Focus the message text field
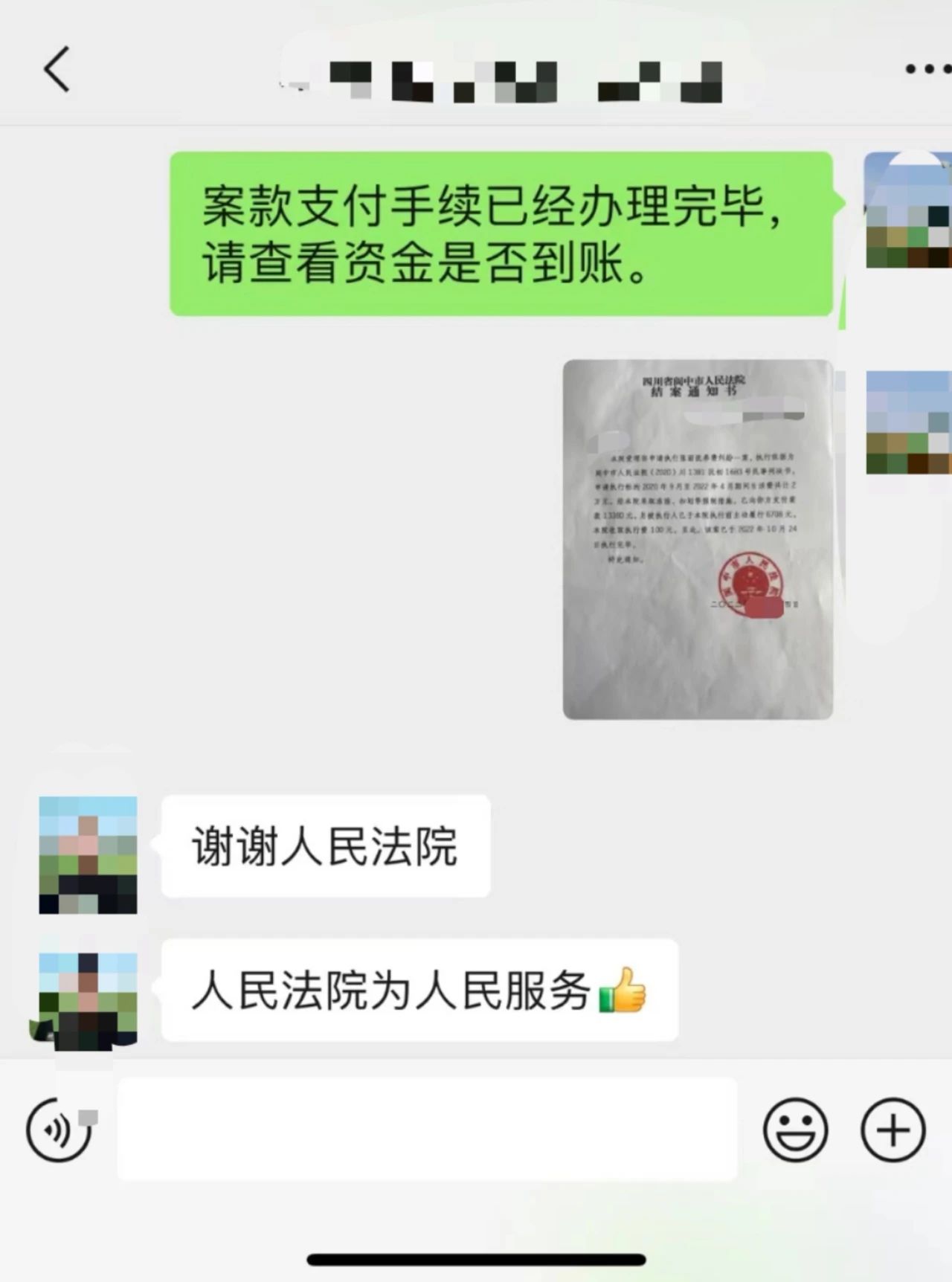952x1282 pixels. pyautogui.click(x=428, y=1130)
